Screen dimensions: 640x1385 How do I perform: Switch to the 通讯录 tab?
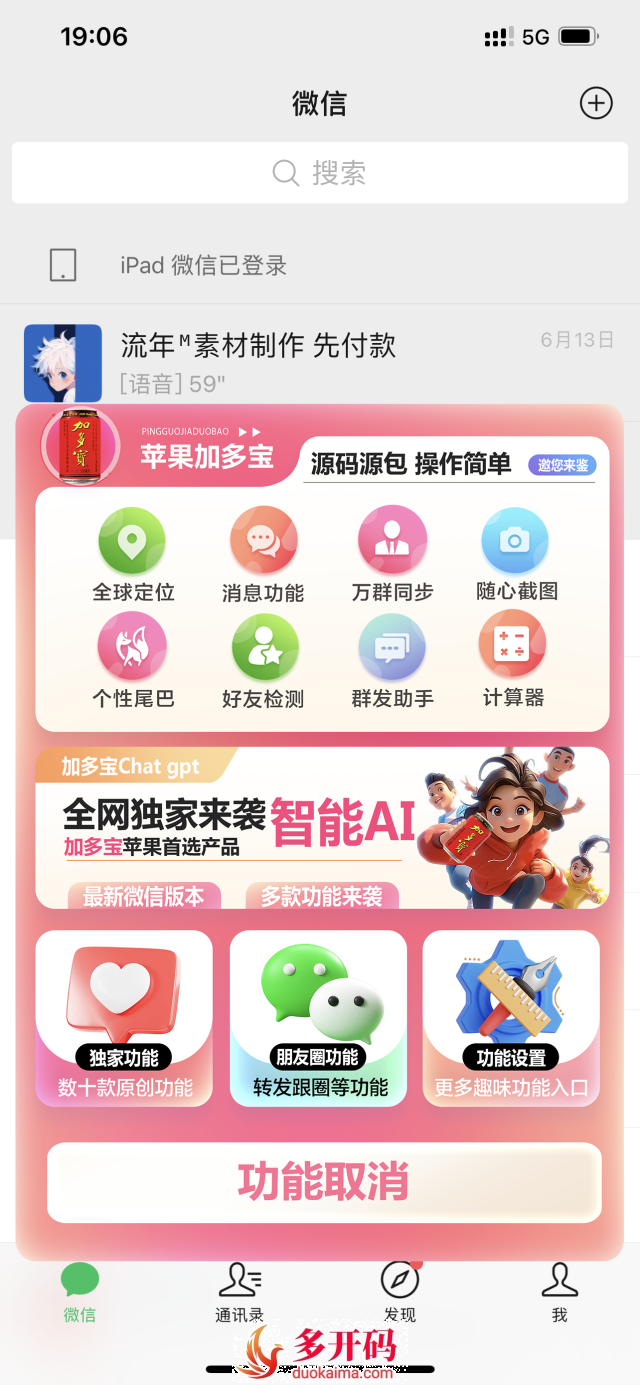pyautogui.click(x=239, y=1292)
